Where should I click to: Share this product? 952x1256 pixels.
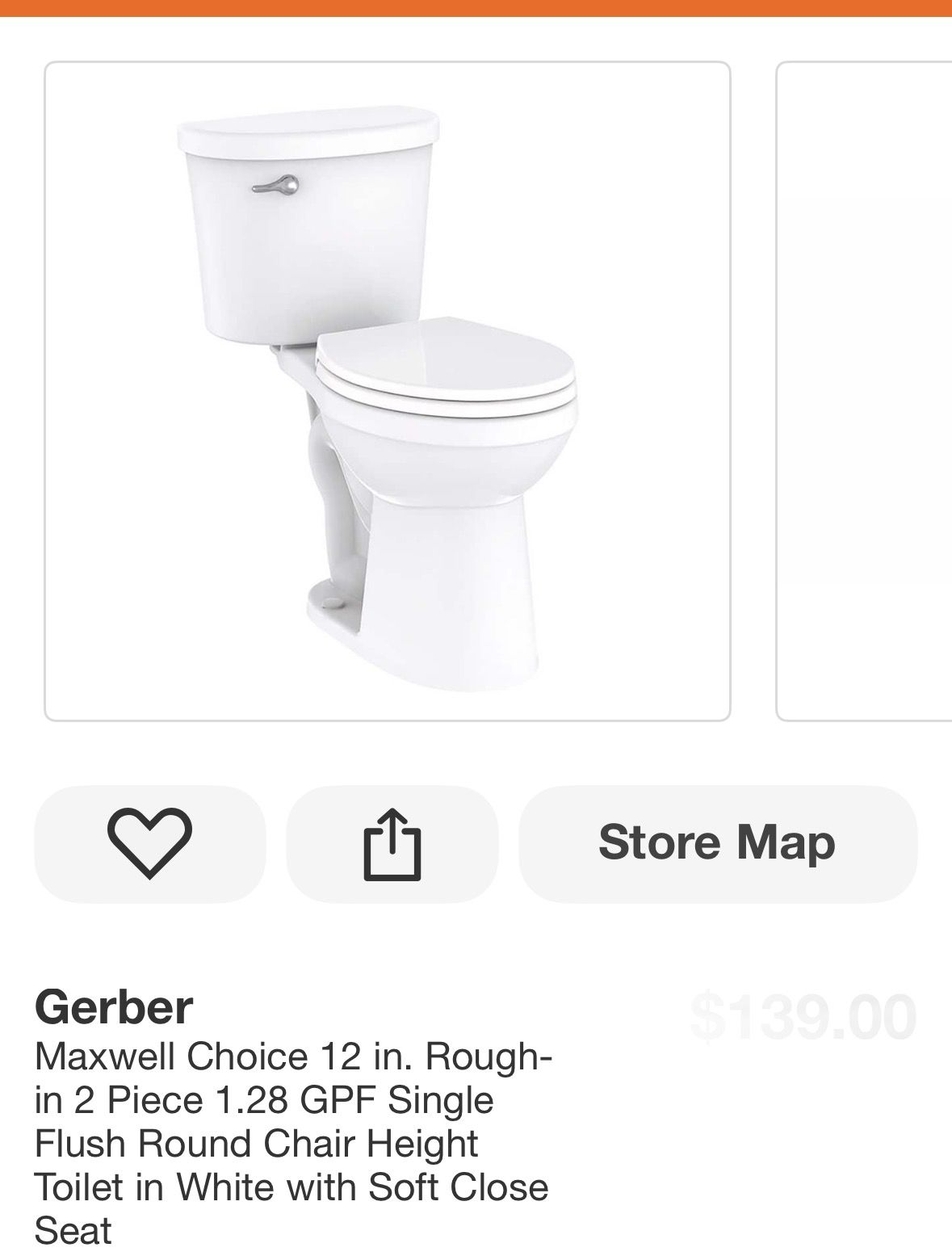(392, 843)
